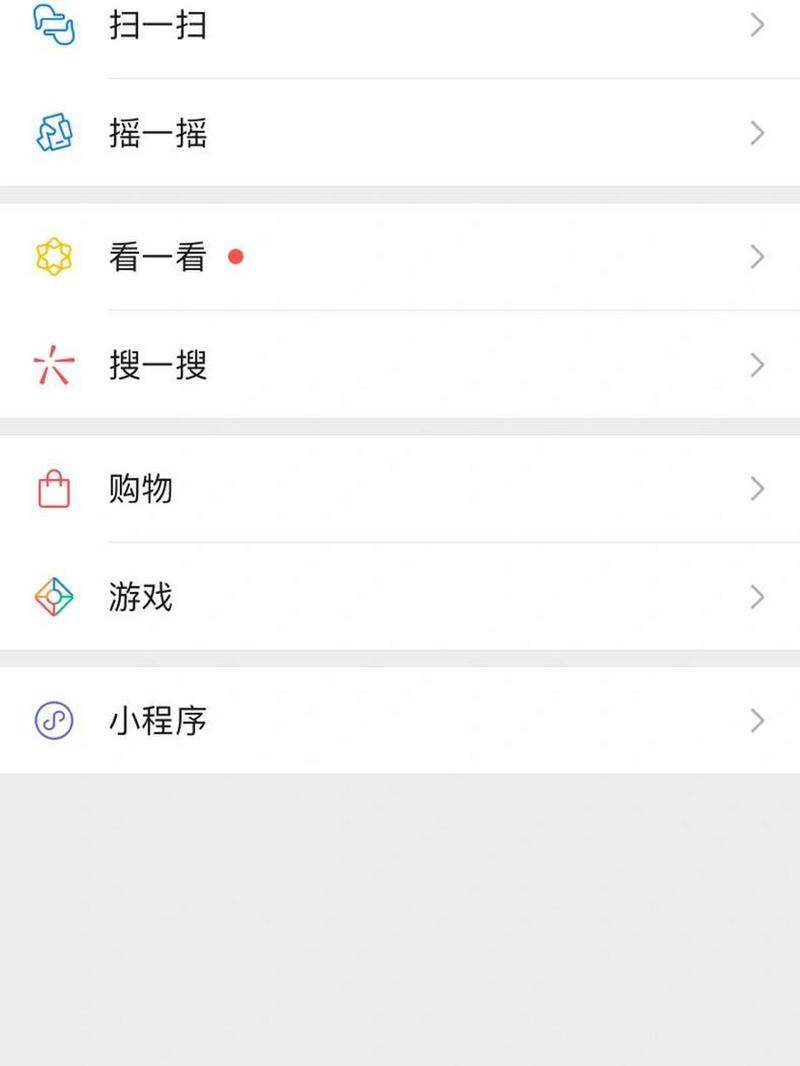800x1066 pixels.
Task: Tap the Shopping (购物) bag icon
Action: point(55,488)
